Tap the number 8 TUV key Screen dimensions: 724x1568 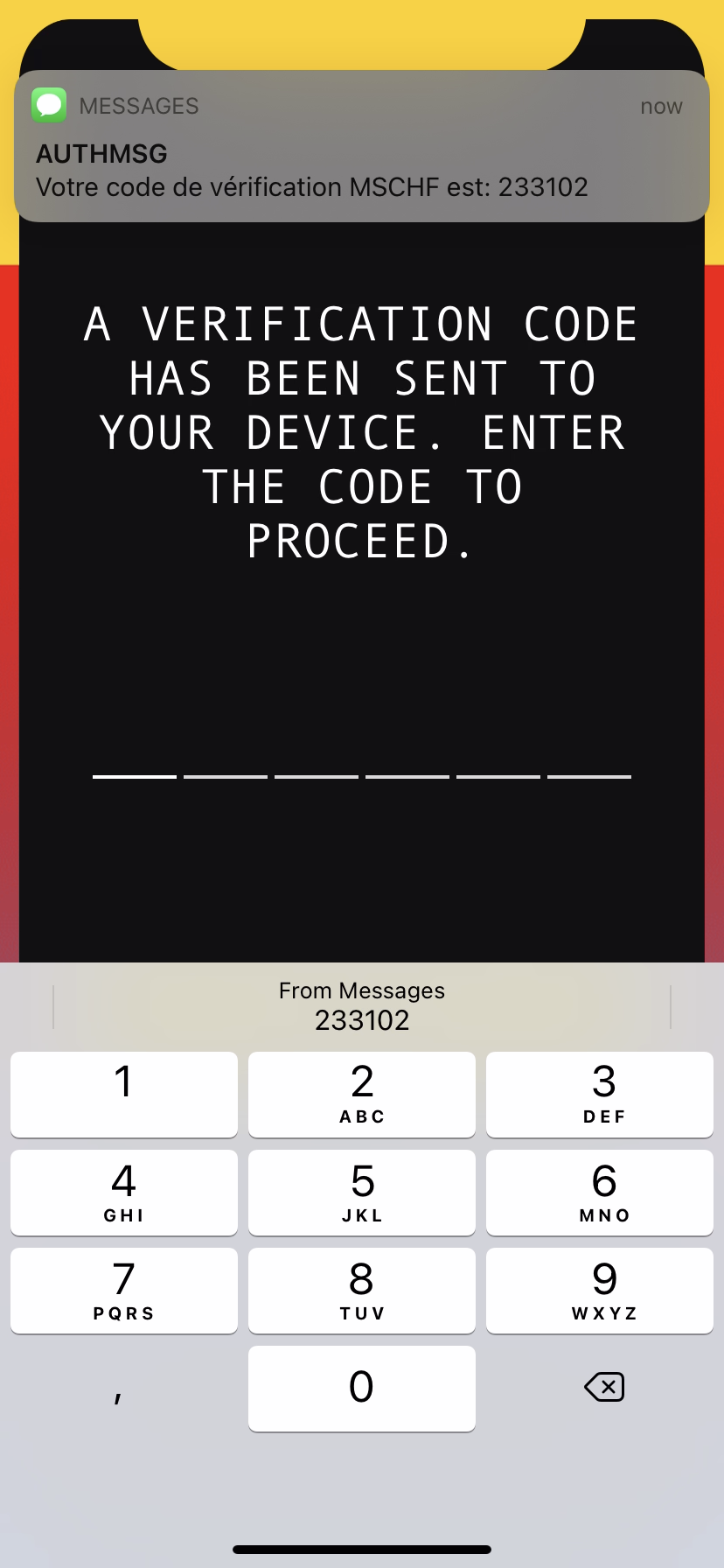361,1291
